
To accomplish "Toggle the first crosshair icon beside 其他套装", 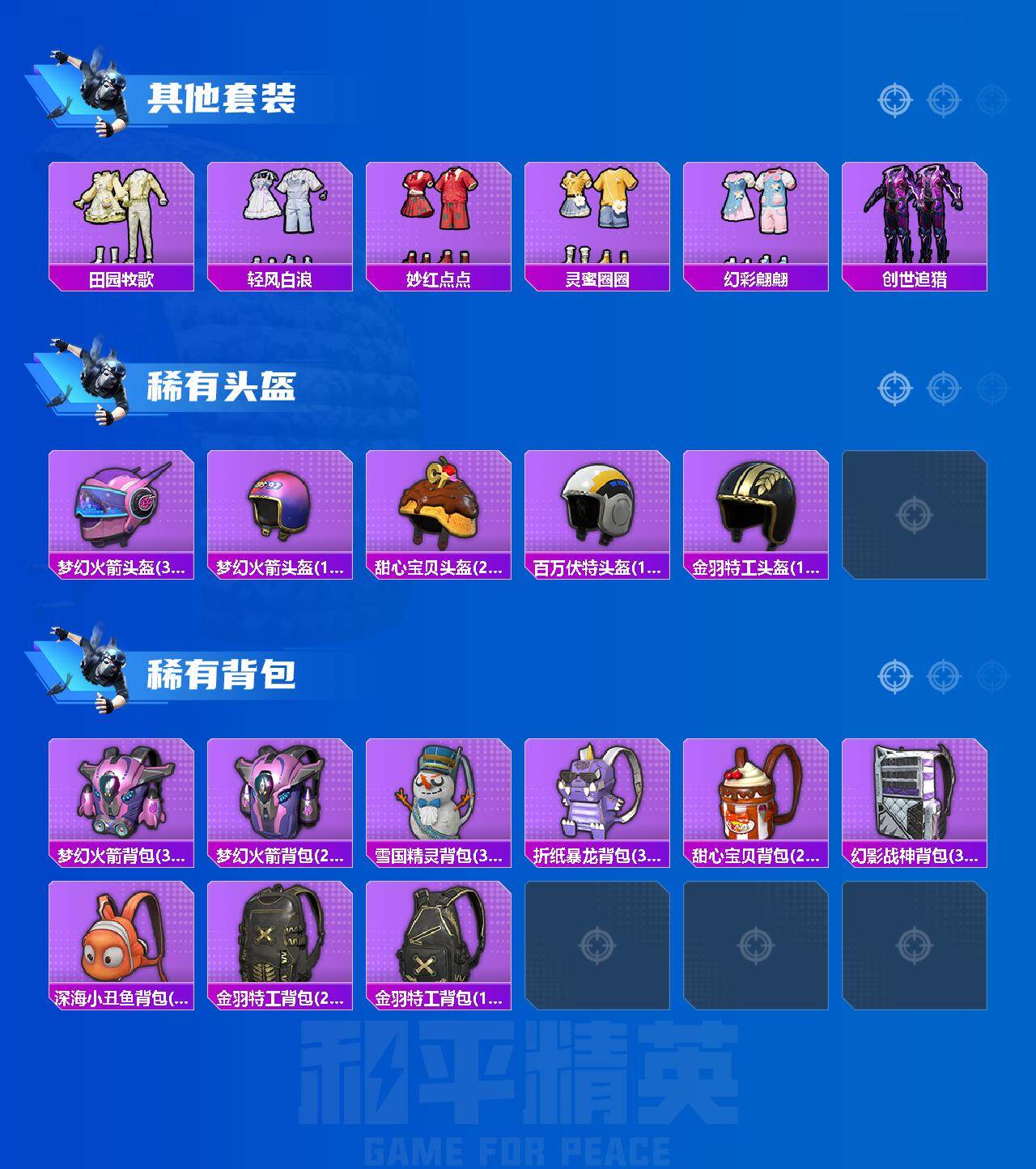I will 894,100.
